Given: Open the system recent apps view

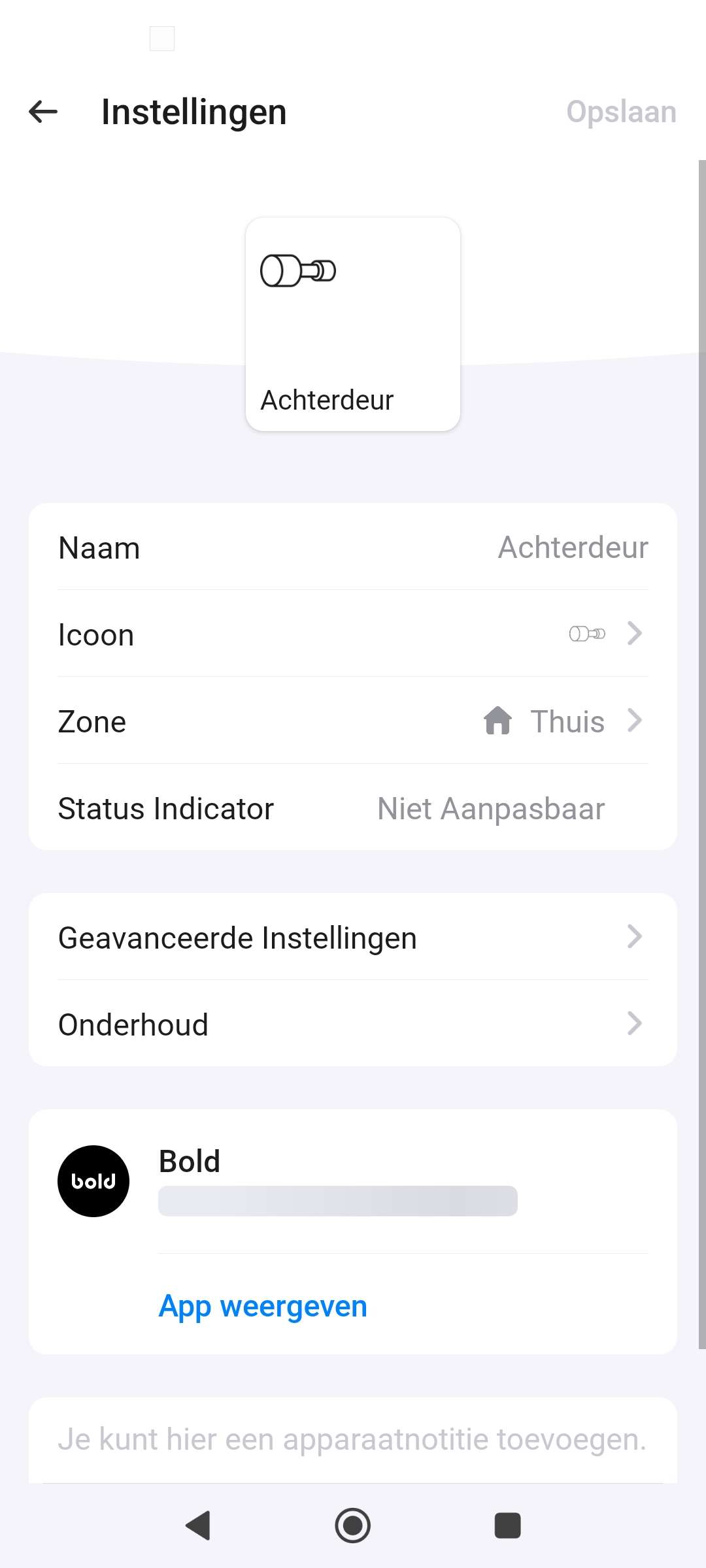Looking at the screenshot, I should pos(507,1526).
